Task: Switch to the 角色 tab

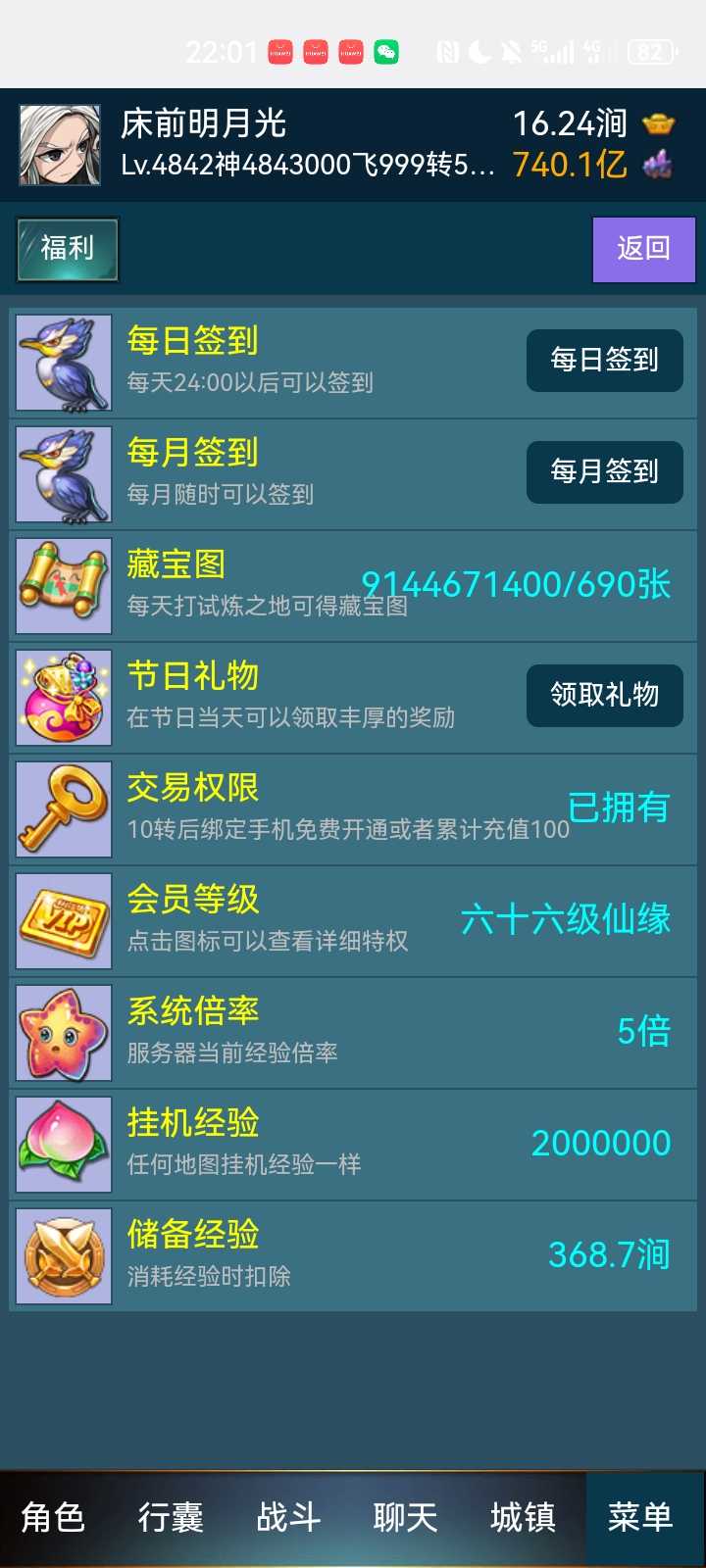Action: coord(54,1518)
